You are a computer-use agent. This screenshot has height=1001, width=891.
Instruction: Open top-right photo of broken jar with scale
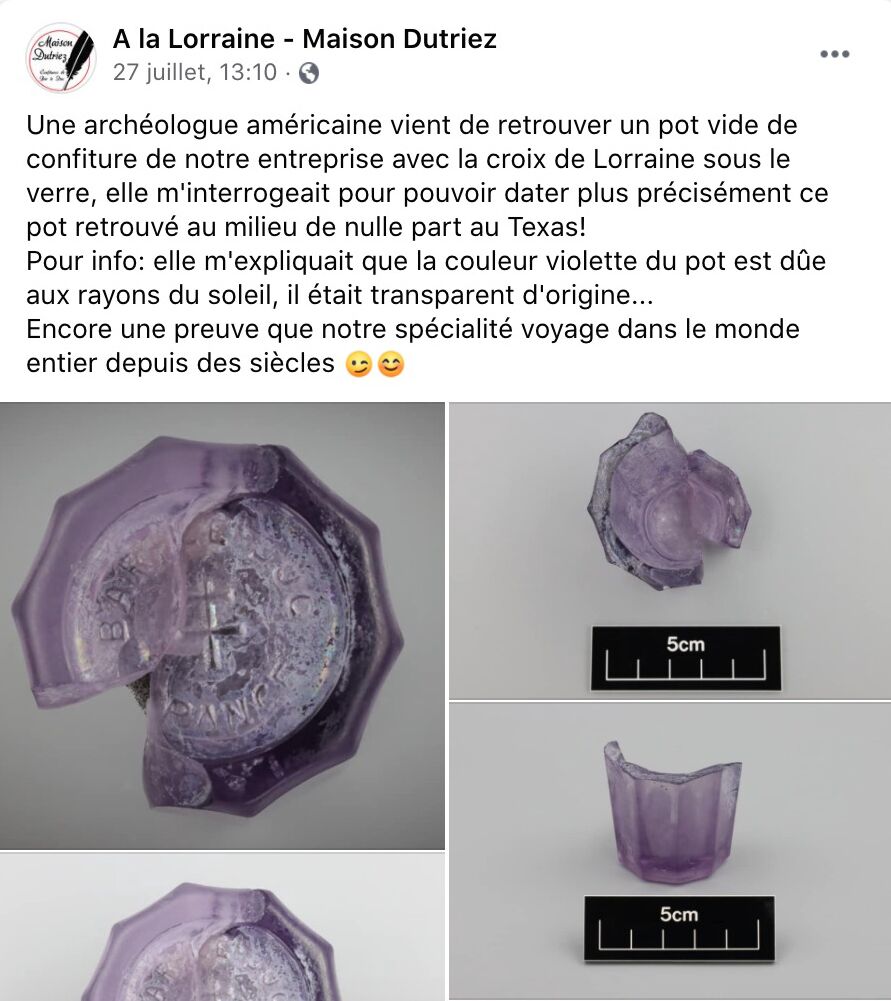pyautogui.click(x=669, y=550)
